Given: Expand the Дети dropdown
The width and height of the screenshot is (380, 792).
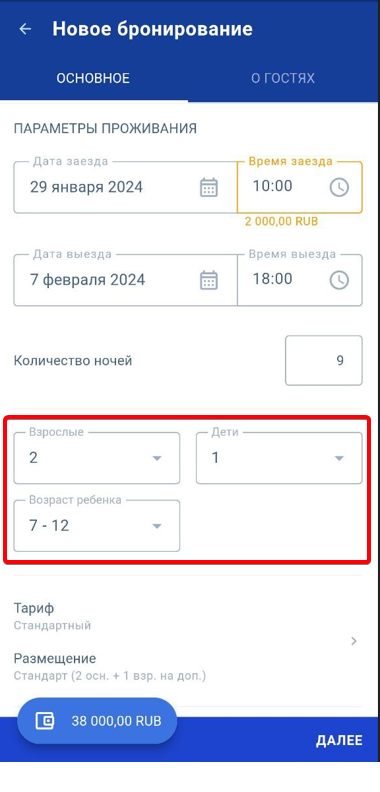Looking at the screenshot, I should point(279,458).
